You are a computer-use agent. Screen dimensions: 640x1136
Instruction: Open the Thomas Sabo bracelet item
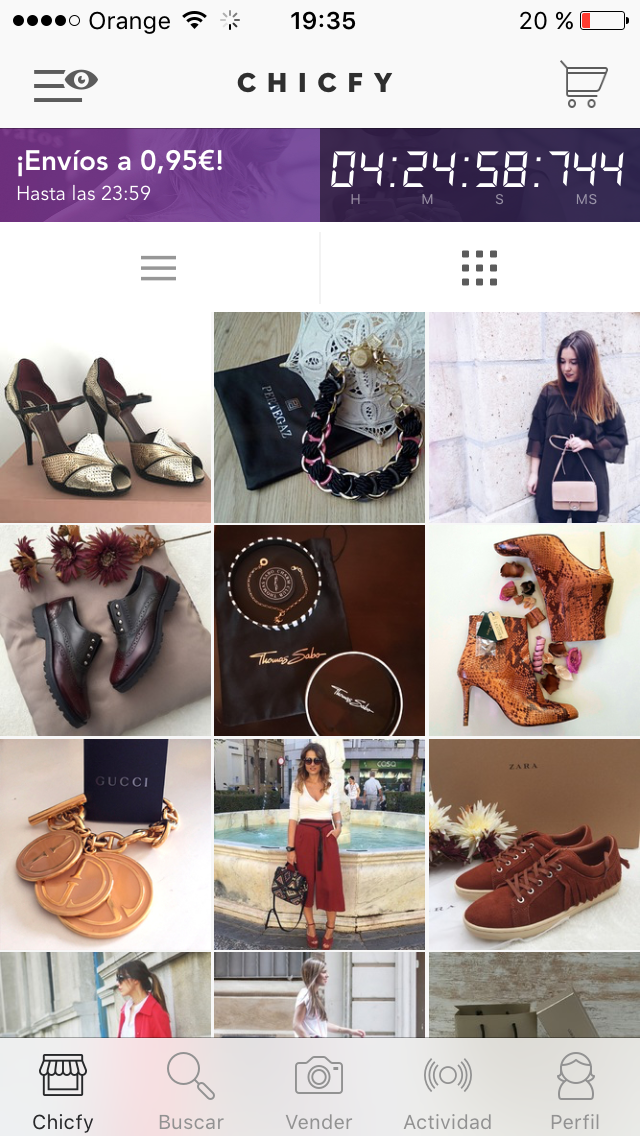319,630
